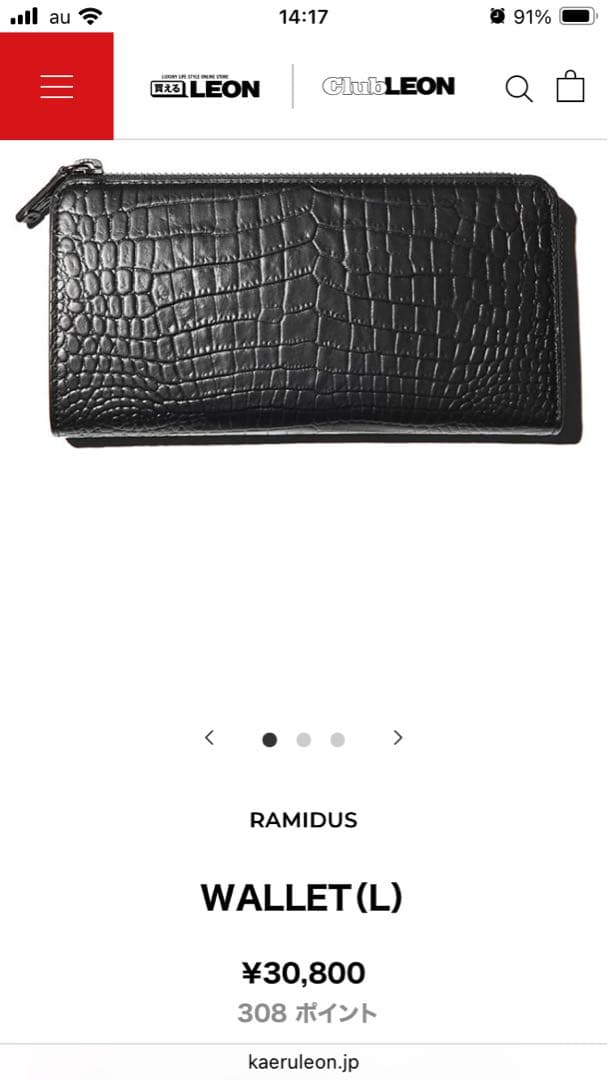Jump to the second image dot

coord(303,740)
